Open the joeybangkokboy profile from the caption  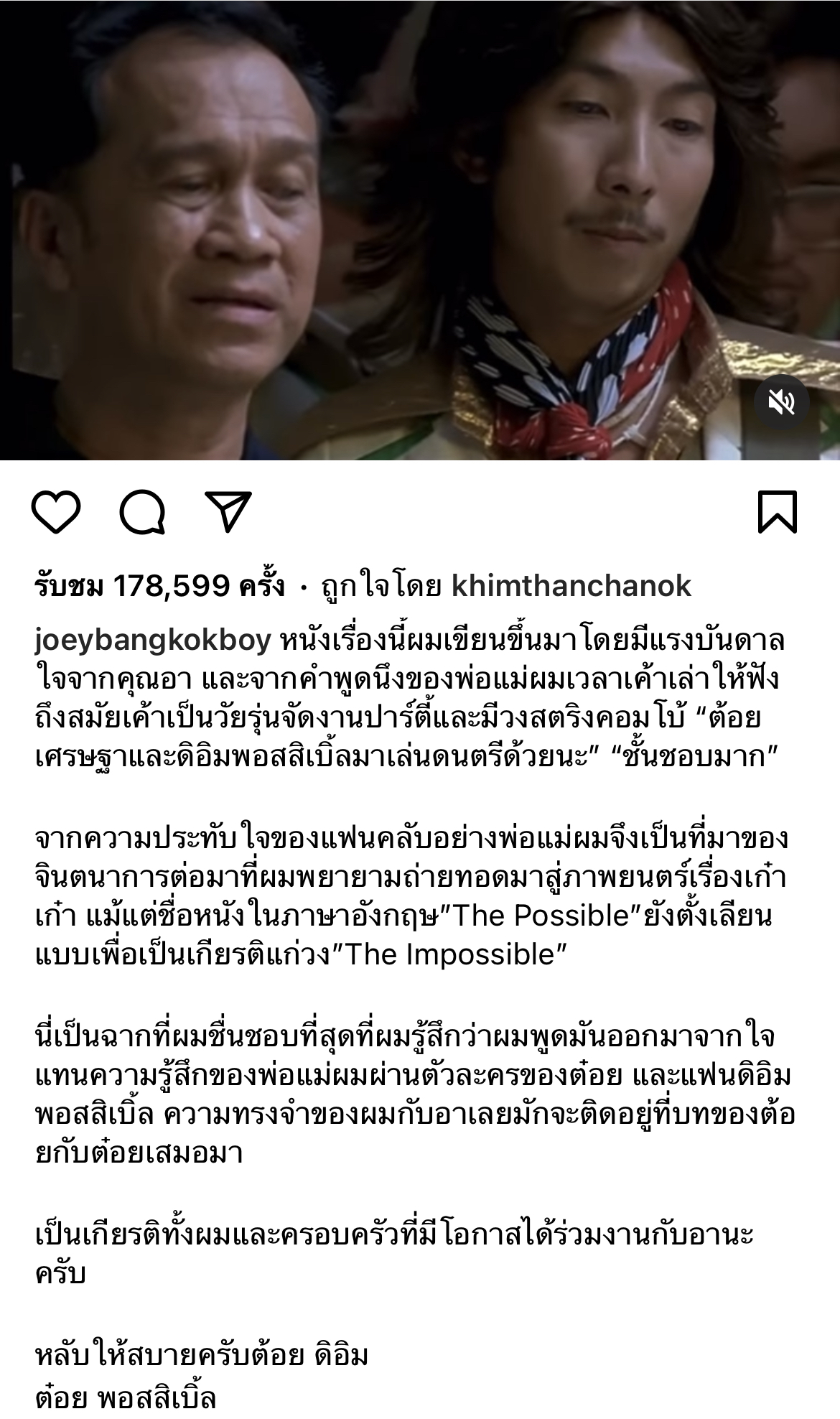pos(152,640)
